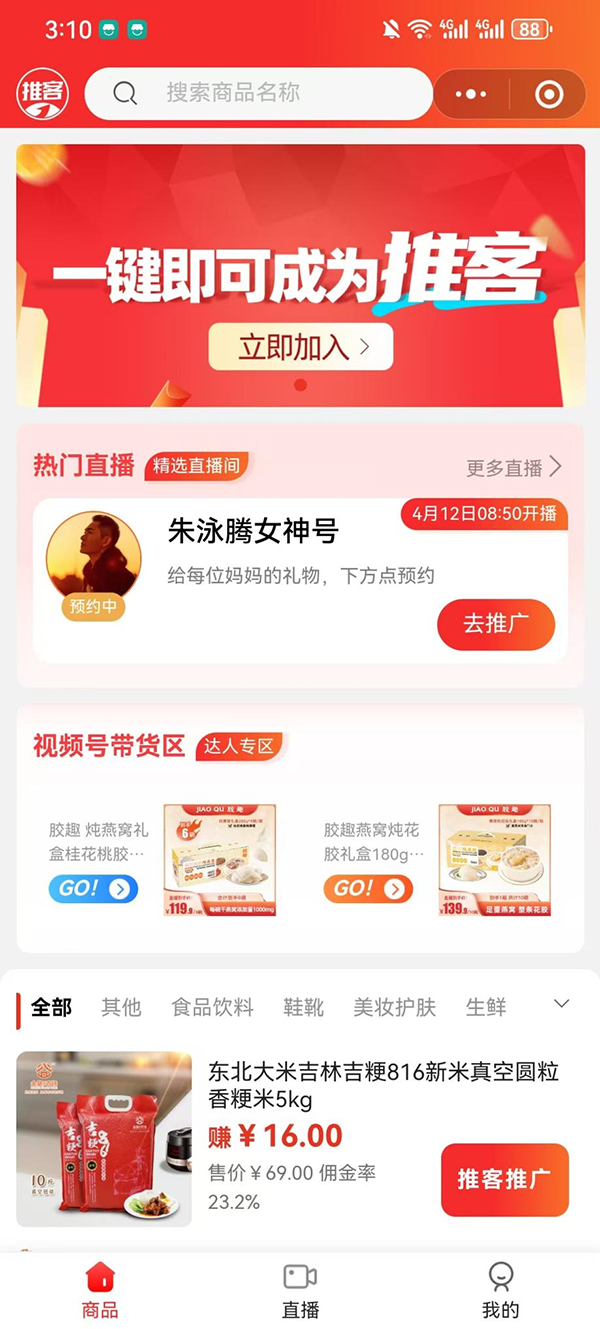This screenshot has height=1329, width=600.
Task: Tap the orange GO! button for 胶趣燕窝炖花胶礼盒
Action: point(367,888)
